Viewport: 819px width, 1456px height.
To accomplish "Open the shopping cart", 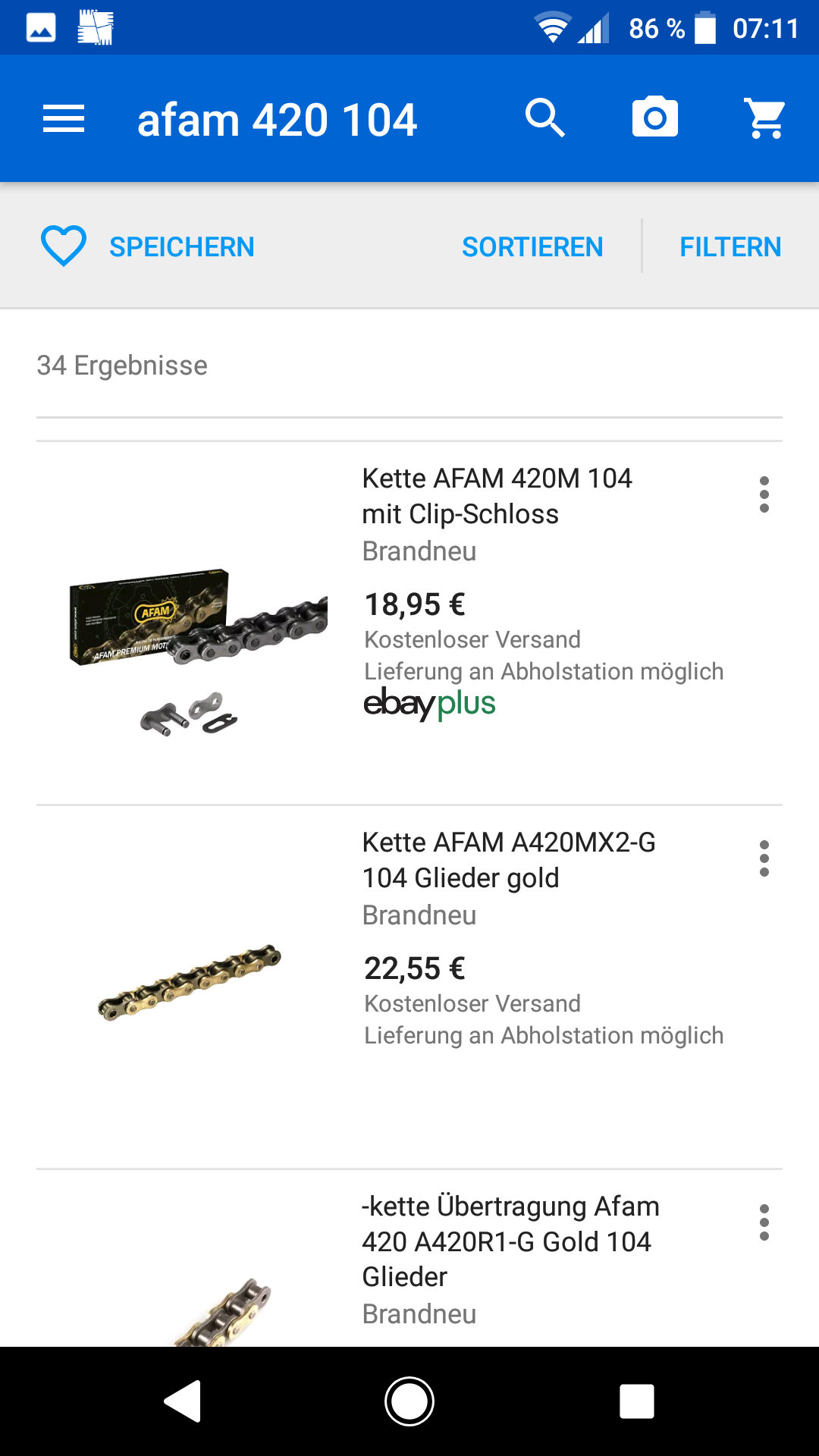I will tap(766, 118).
